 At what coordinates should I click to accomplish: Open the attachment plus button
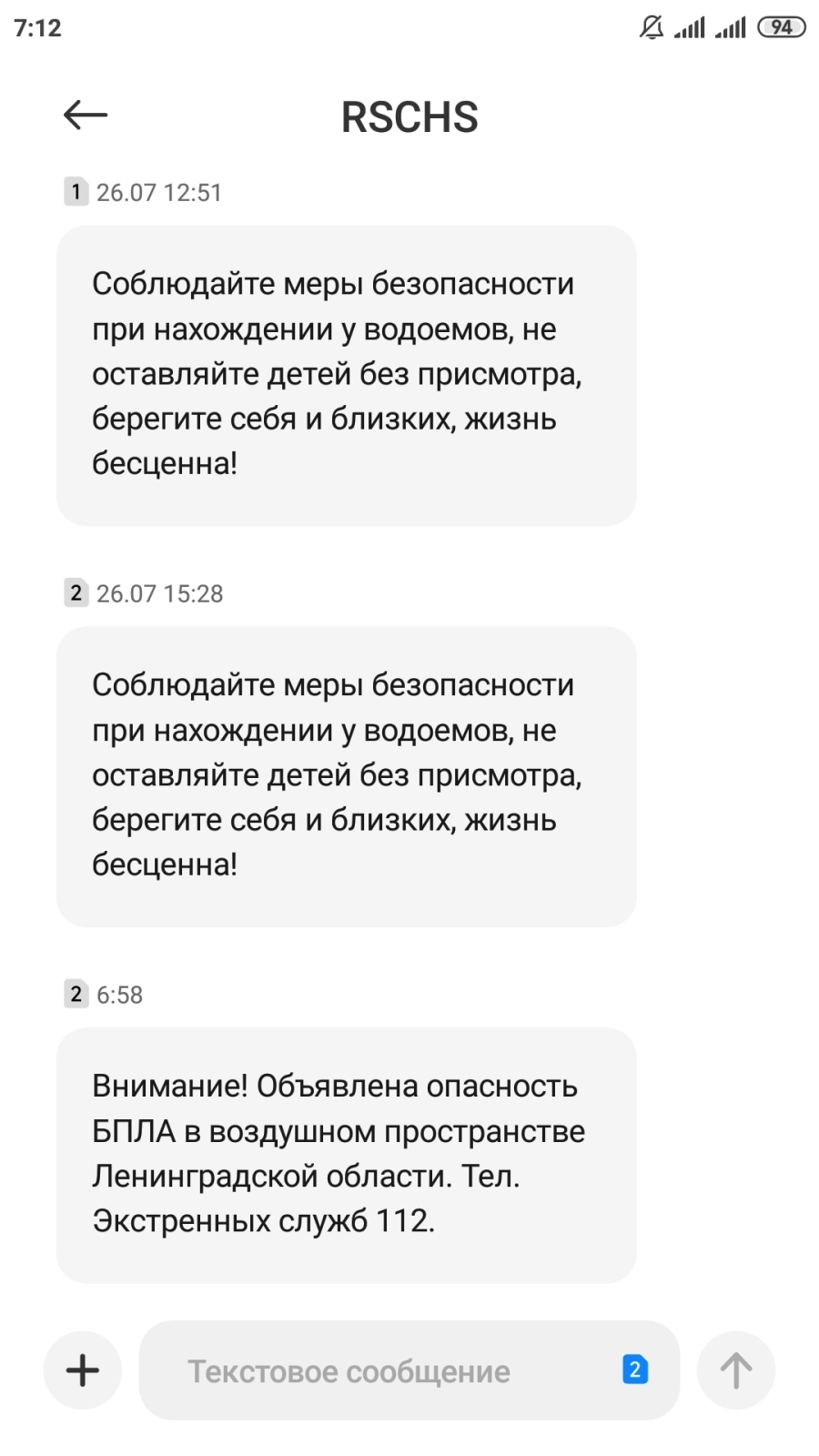click(83, 1370)
